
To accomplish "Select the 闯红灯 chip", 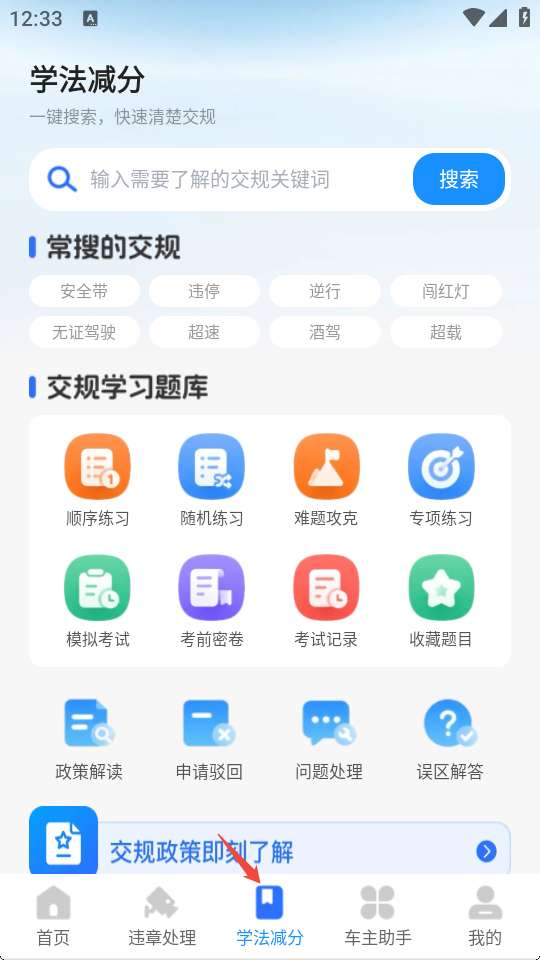I will 446,291.
